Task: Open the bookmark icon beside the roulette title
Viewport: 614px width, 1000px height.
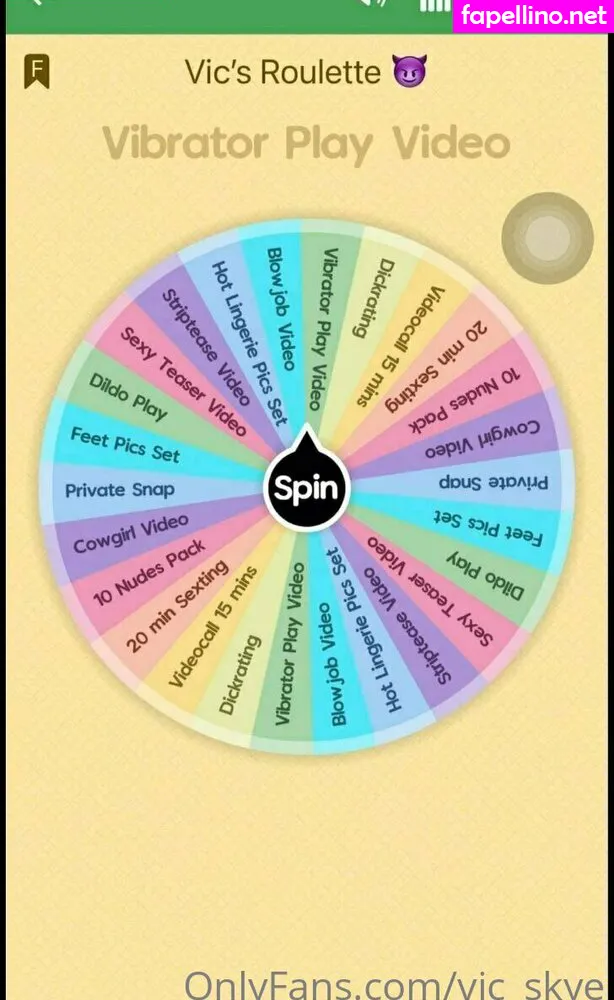Action: click(x=37, y=71)
